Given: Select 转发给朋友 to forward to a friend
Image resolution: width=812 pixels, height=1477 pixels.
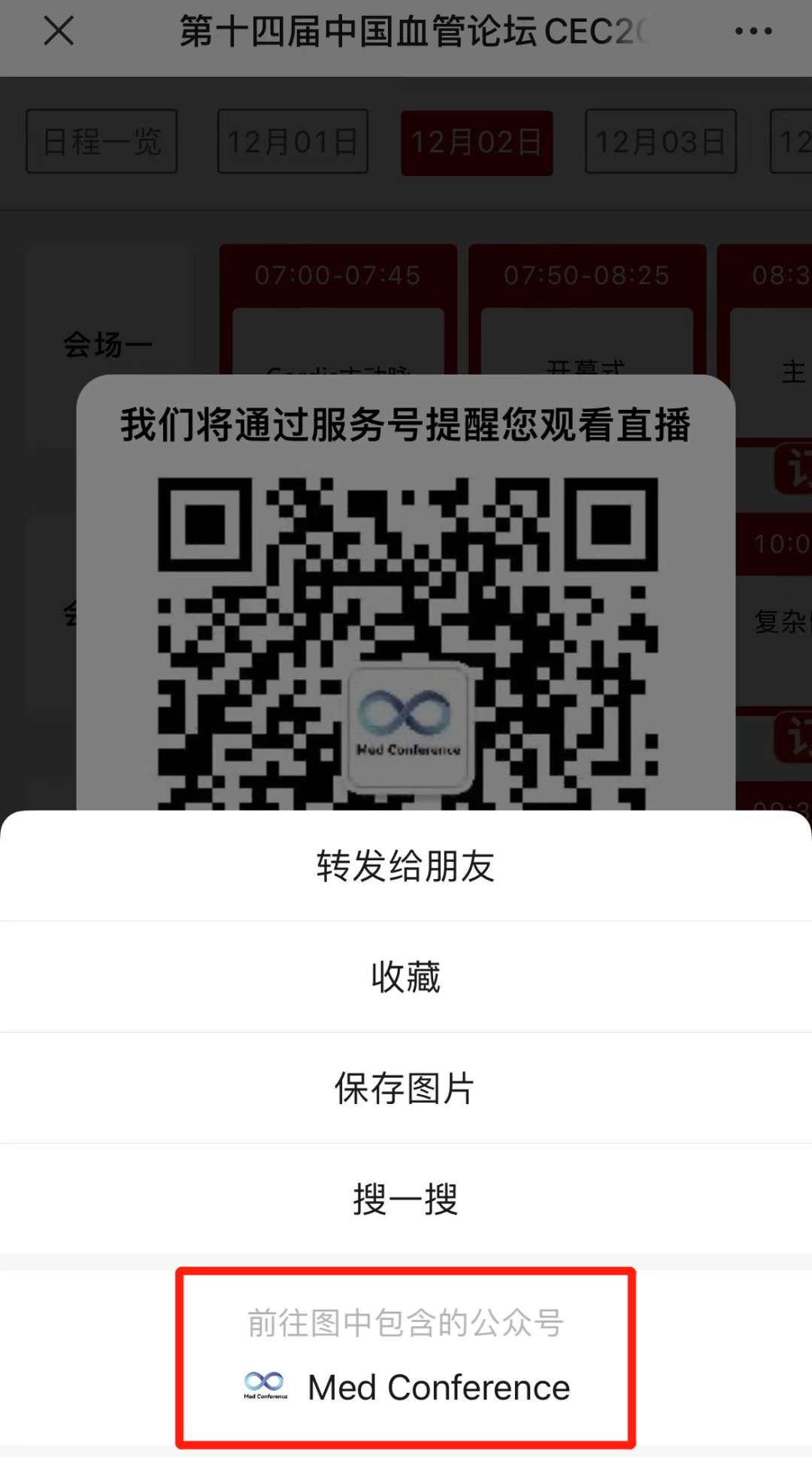Looking at the screenshot, I should coord(406,866).
